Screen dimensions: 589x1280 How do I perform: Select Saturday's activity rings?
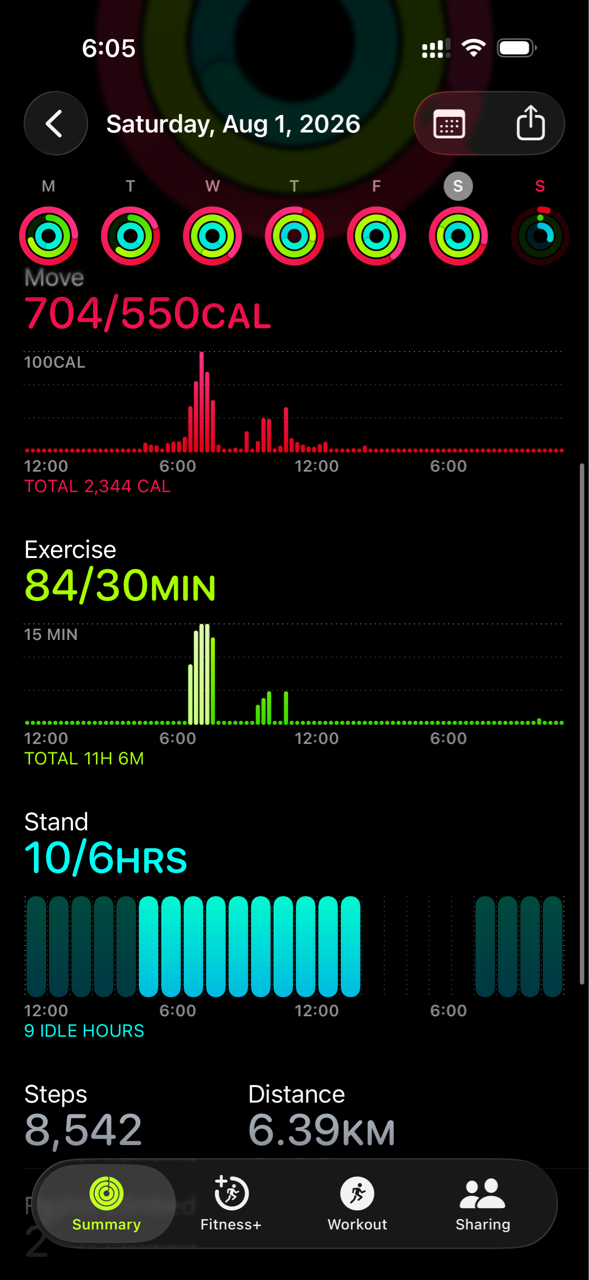point(458,236)
